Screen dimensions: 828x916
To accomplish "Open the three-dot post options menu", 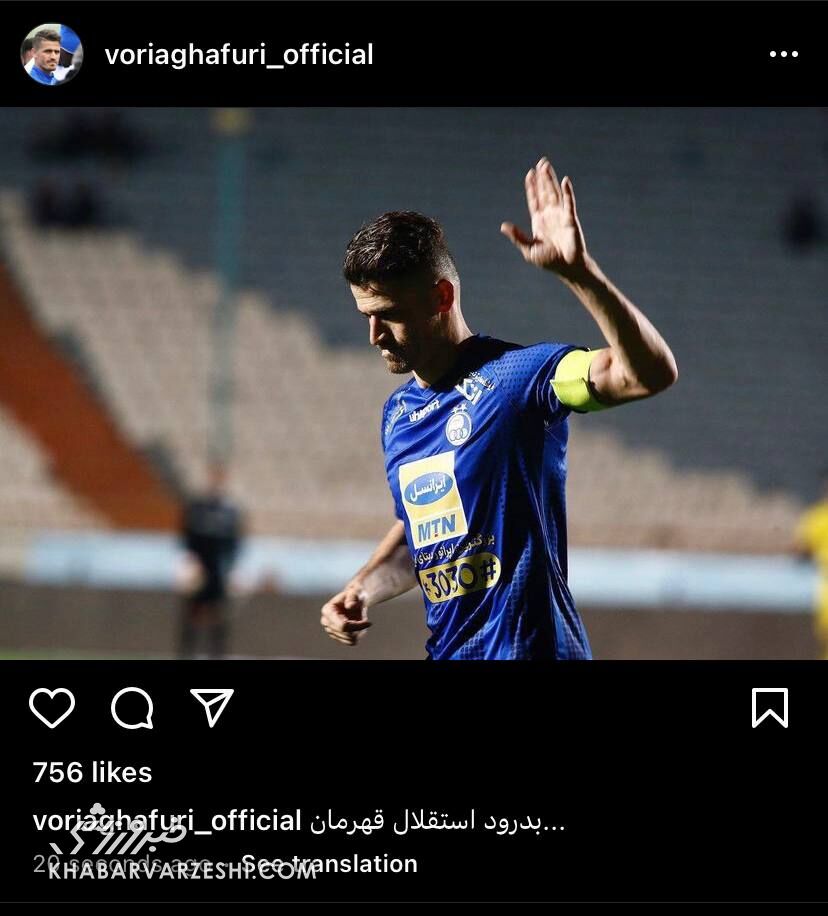I will (783, 54).
